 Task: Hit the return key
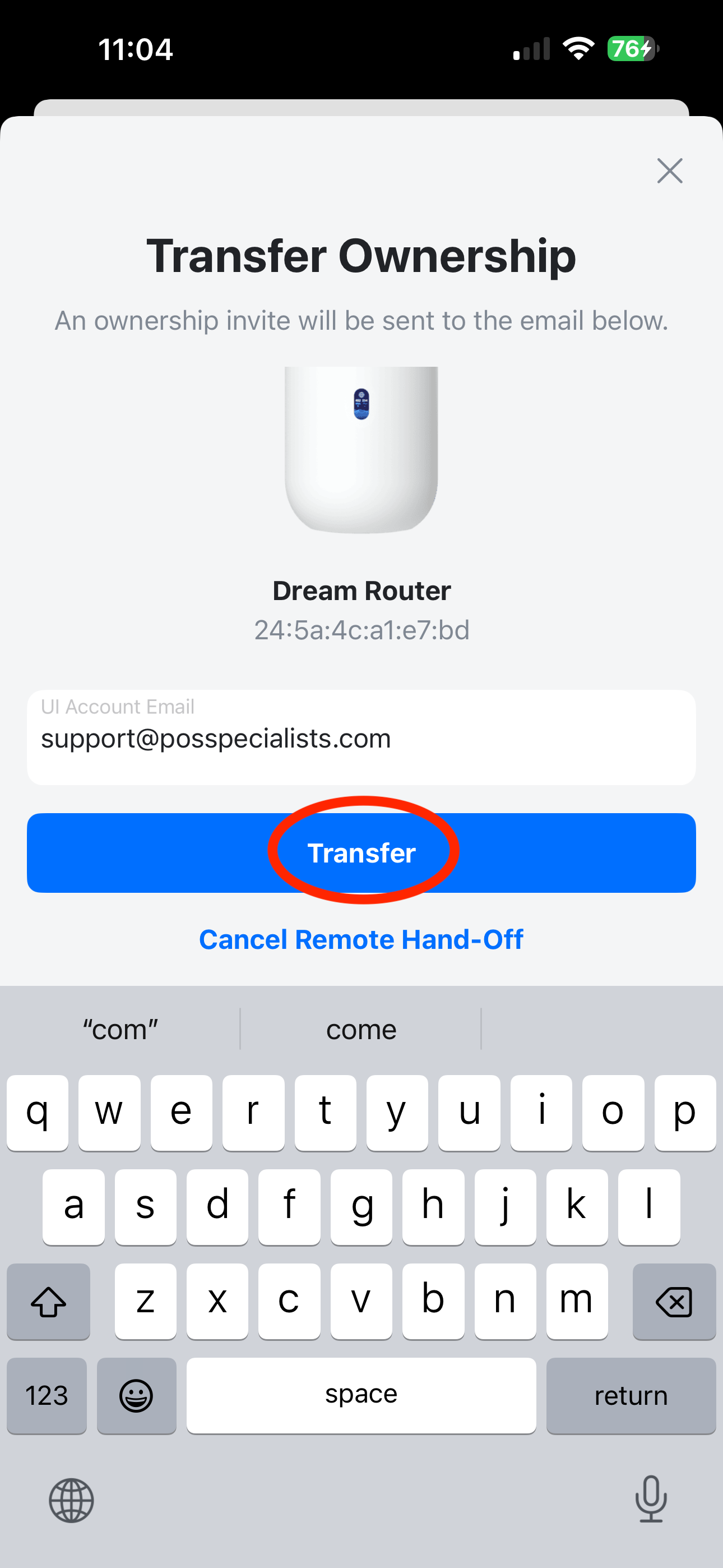pyautogui.click(x=631, y=1395)
